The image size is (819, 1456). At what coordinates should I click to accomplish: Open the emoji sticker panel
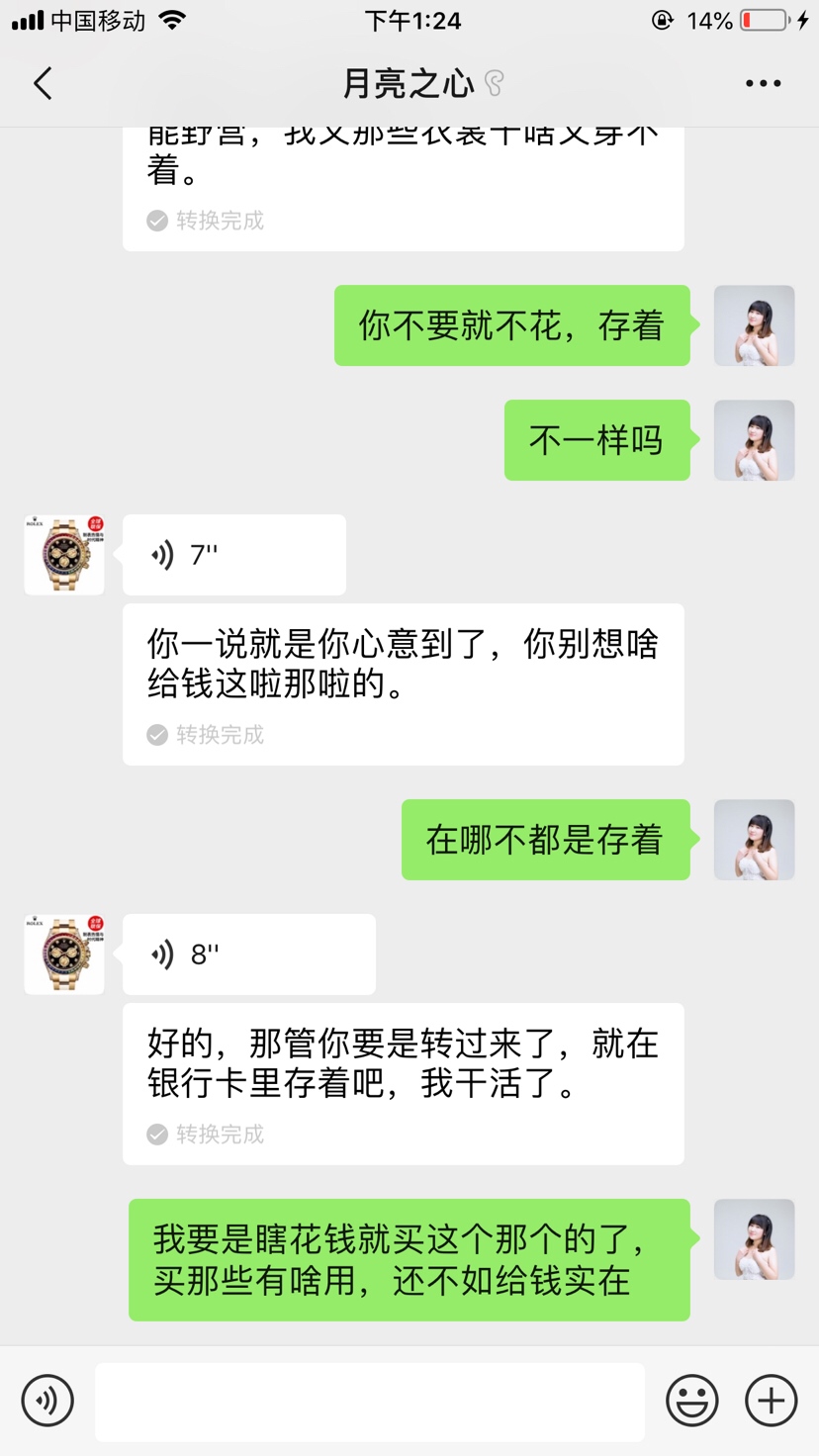click(x=691, y=1401)
